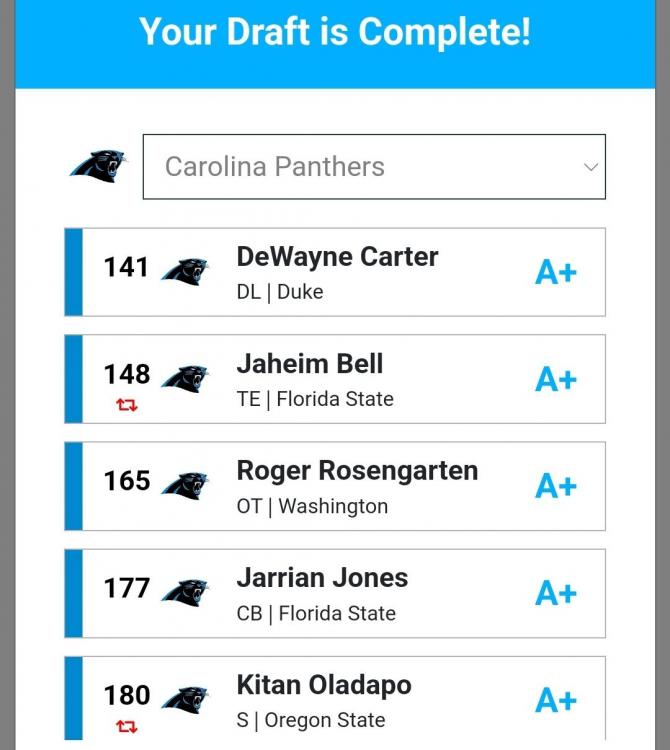Tap the Kitan Oladapo pick row
The height and width of the screenshot is (750, 670).
click(336, 699)
